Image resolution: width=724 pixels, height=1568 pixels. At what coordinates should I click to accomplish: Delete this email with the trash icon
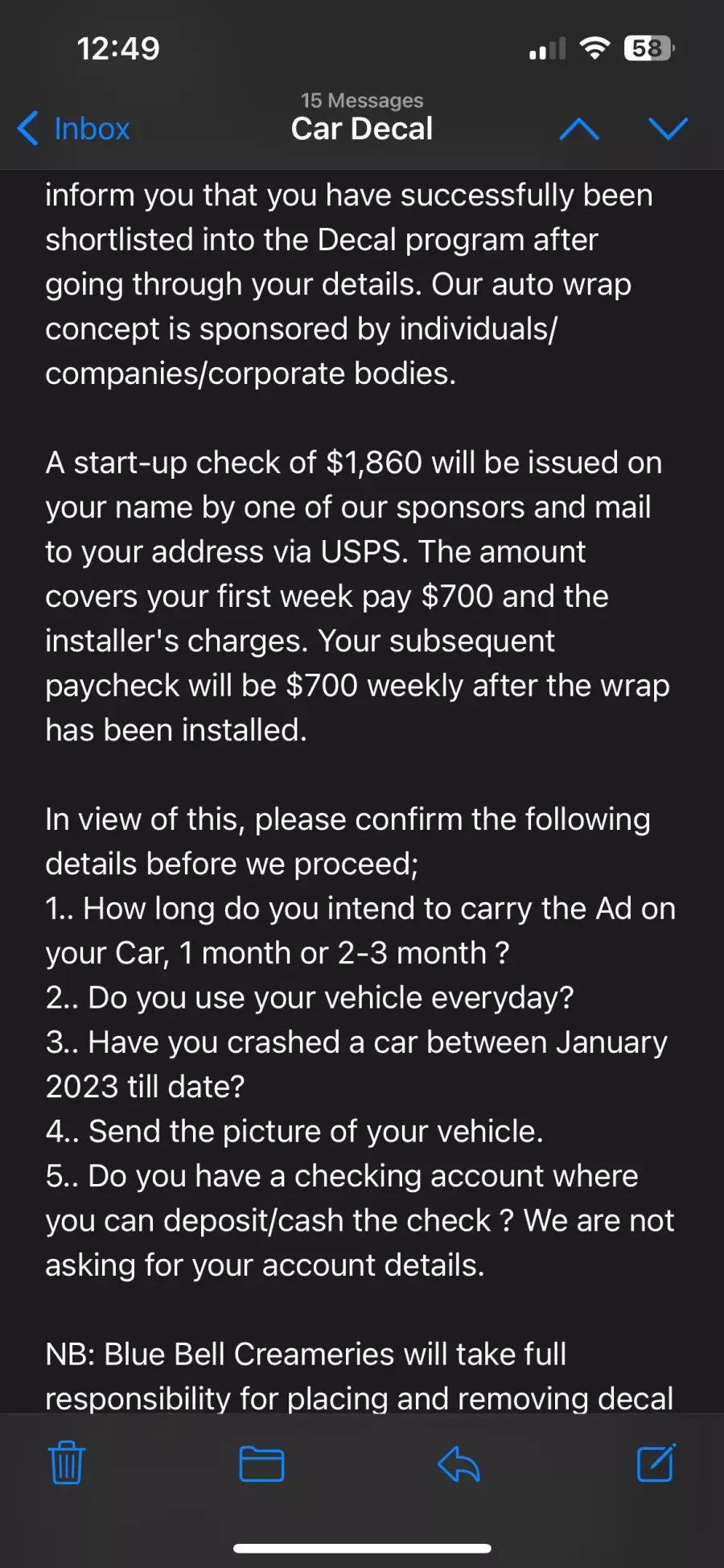[x=67, y=1463]
